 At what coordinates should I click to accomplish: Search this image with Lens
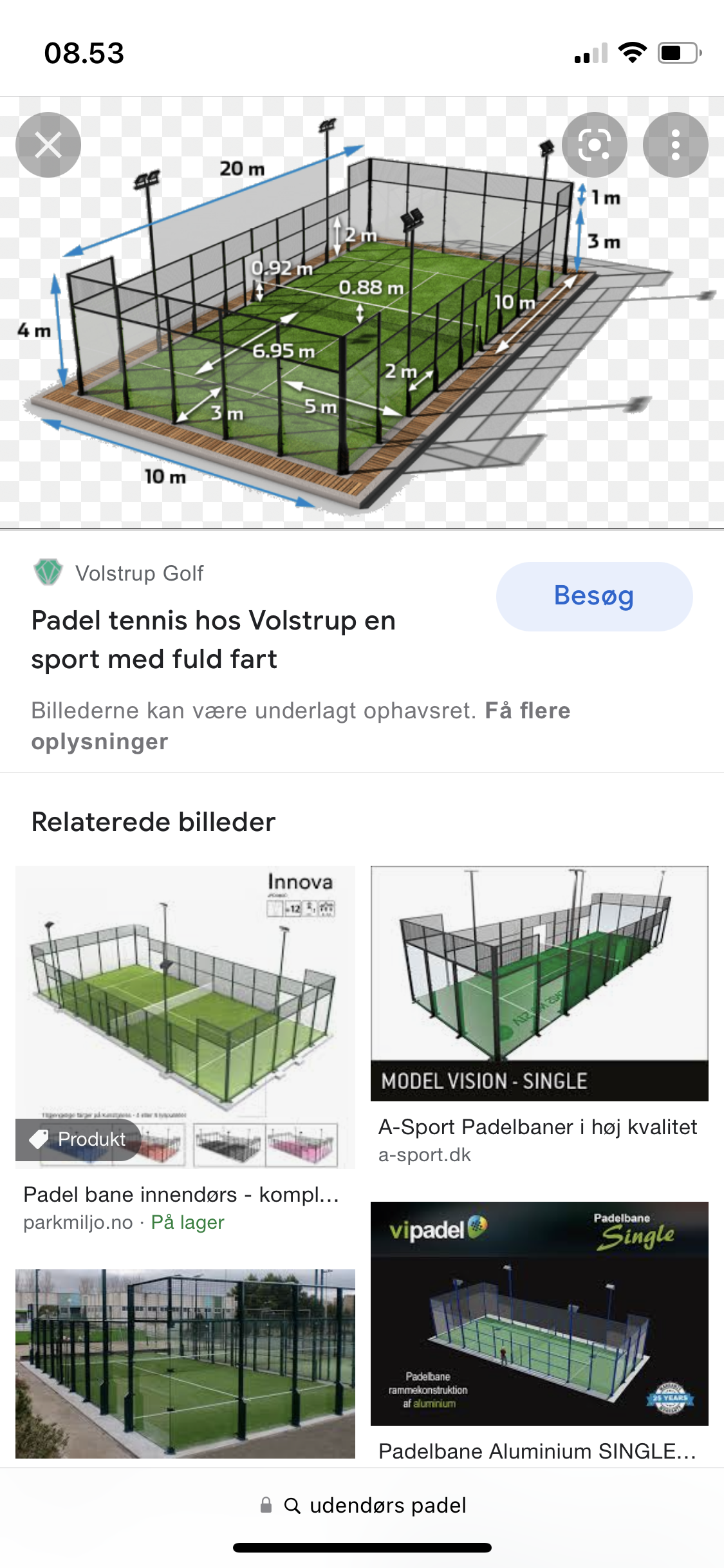(x=594, y=145)
